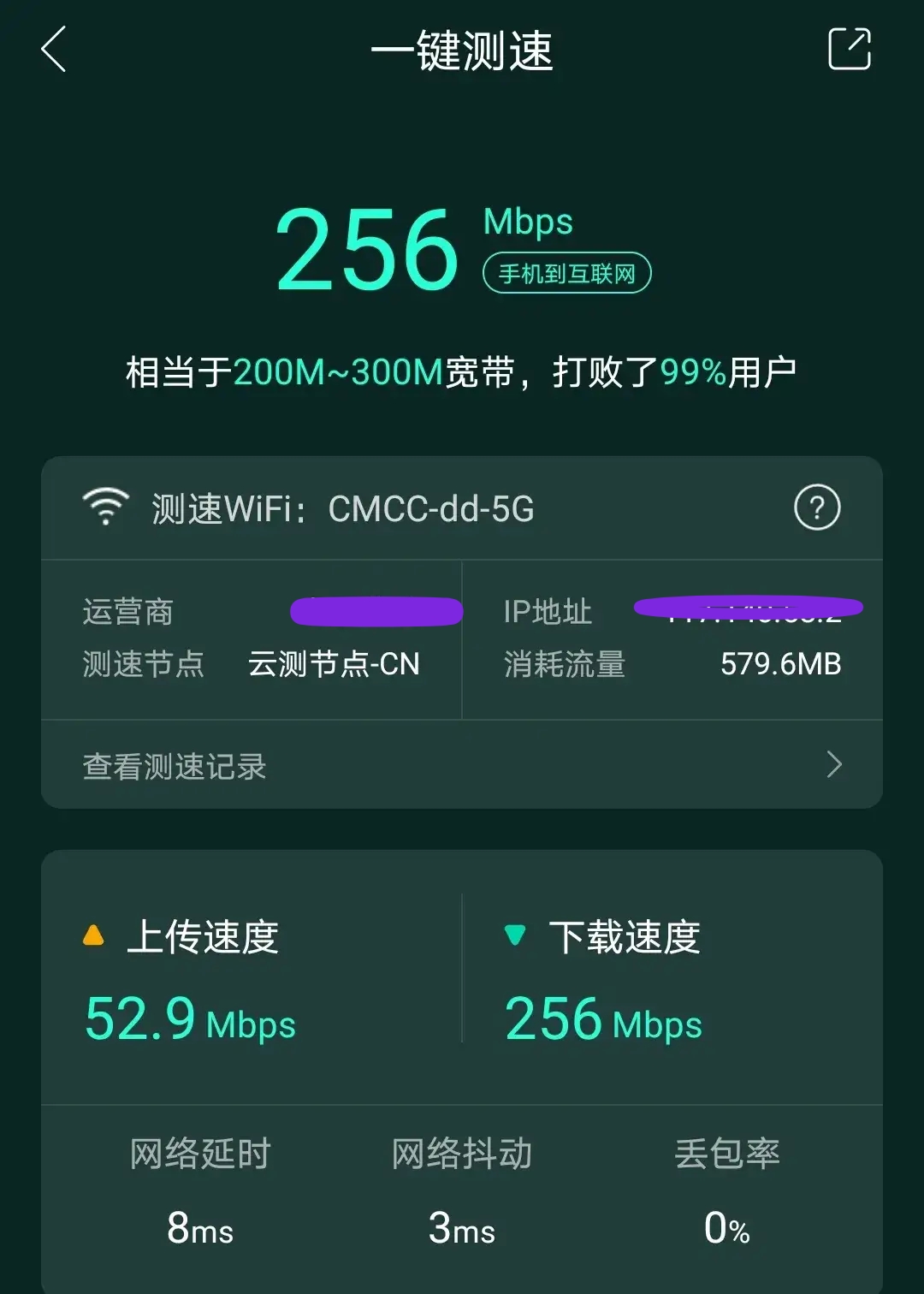The height and width of the screenshot is (1294, 924).
Task: Click the 手机到互联网 badge
Action: coord(568,272)
